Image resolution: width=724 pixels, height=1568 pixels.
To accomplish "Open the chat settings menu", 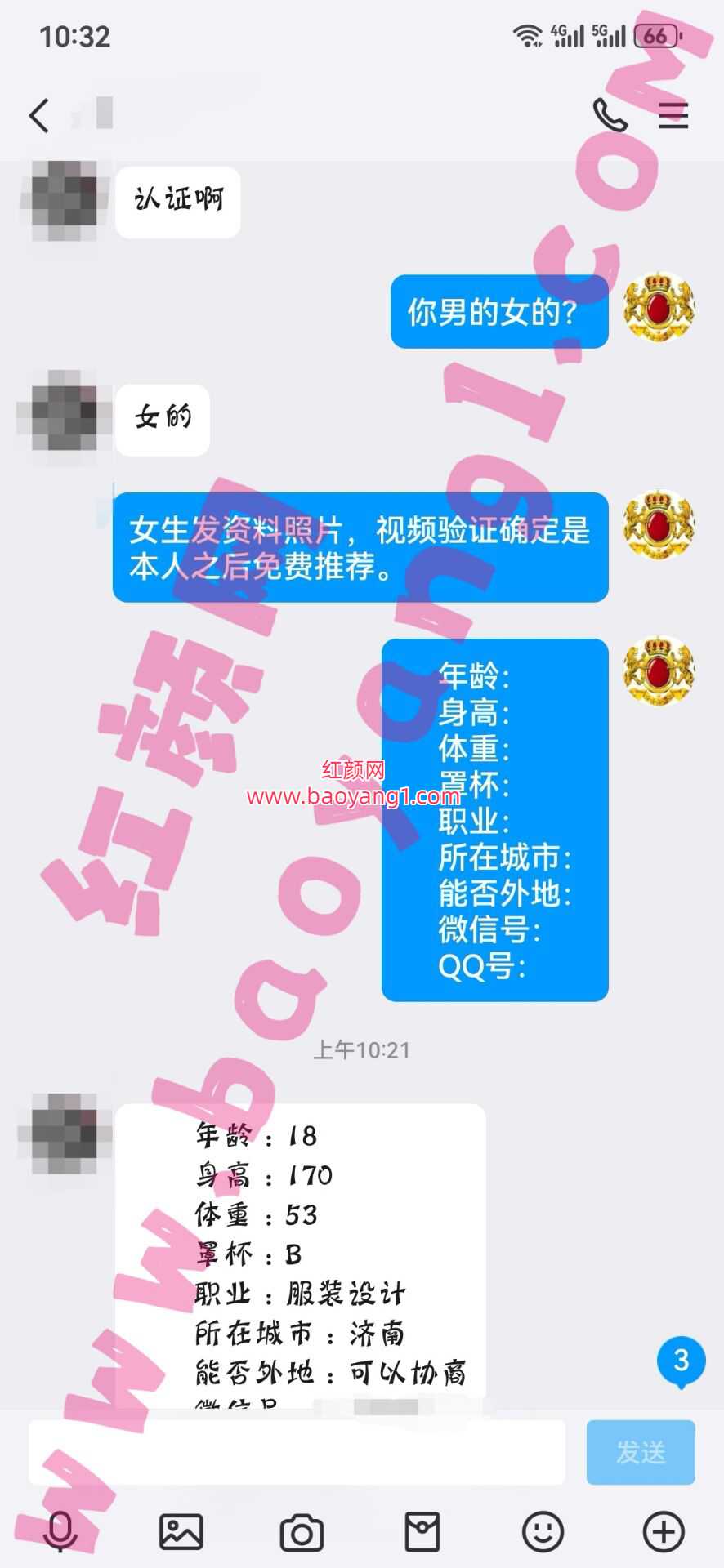I will pos(673,115).
